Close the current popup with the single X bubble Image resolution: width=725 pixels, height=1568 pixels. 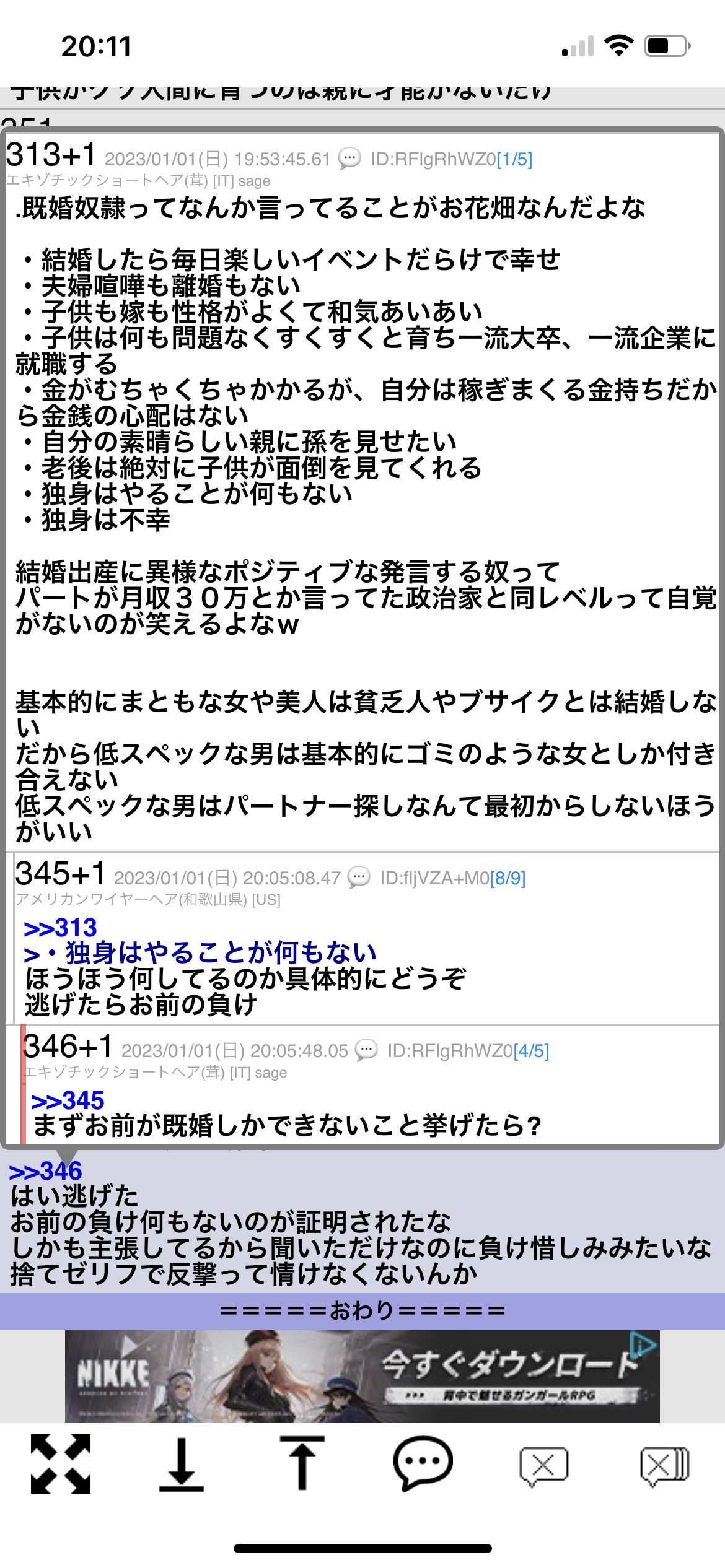point(544,1466)
